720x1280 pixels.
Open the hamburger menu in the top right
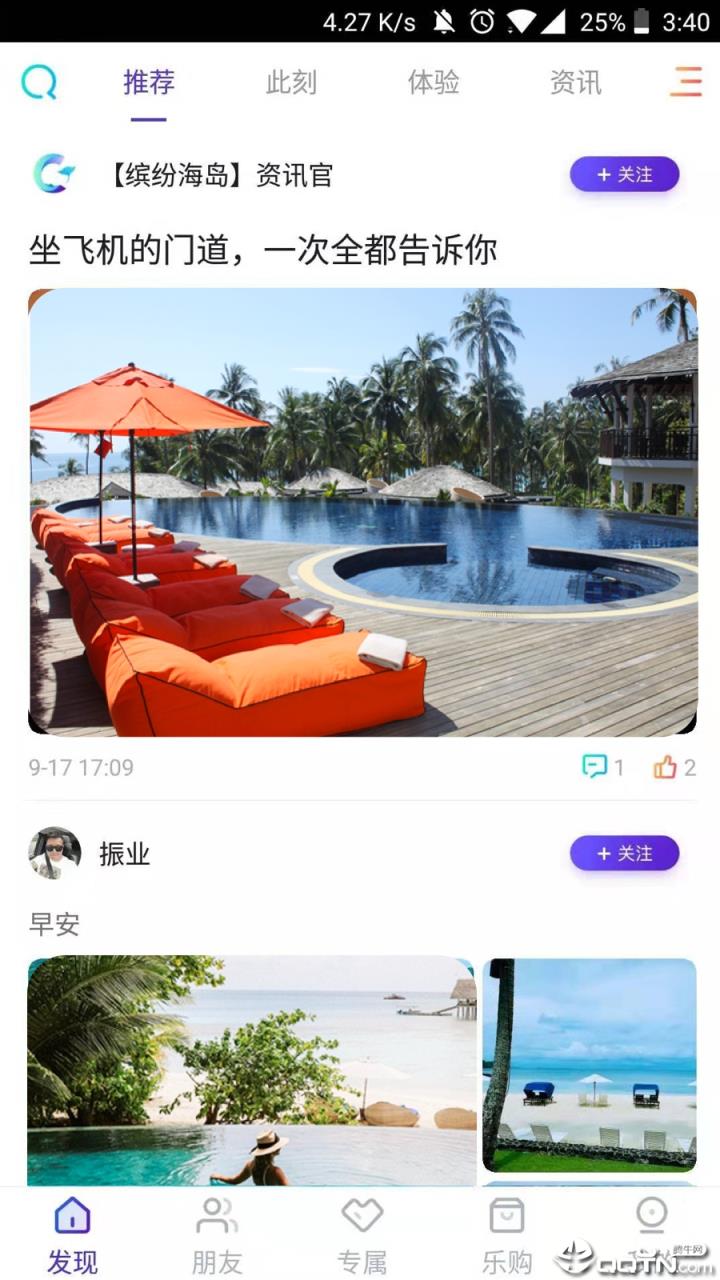click(685, 82)
